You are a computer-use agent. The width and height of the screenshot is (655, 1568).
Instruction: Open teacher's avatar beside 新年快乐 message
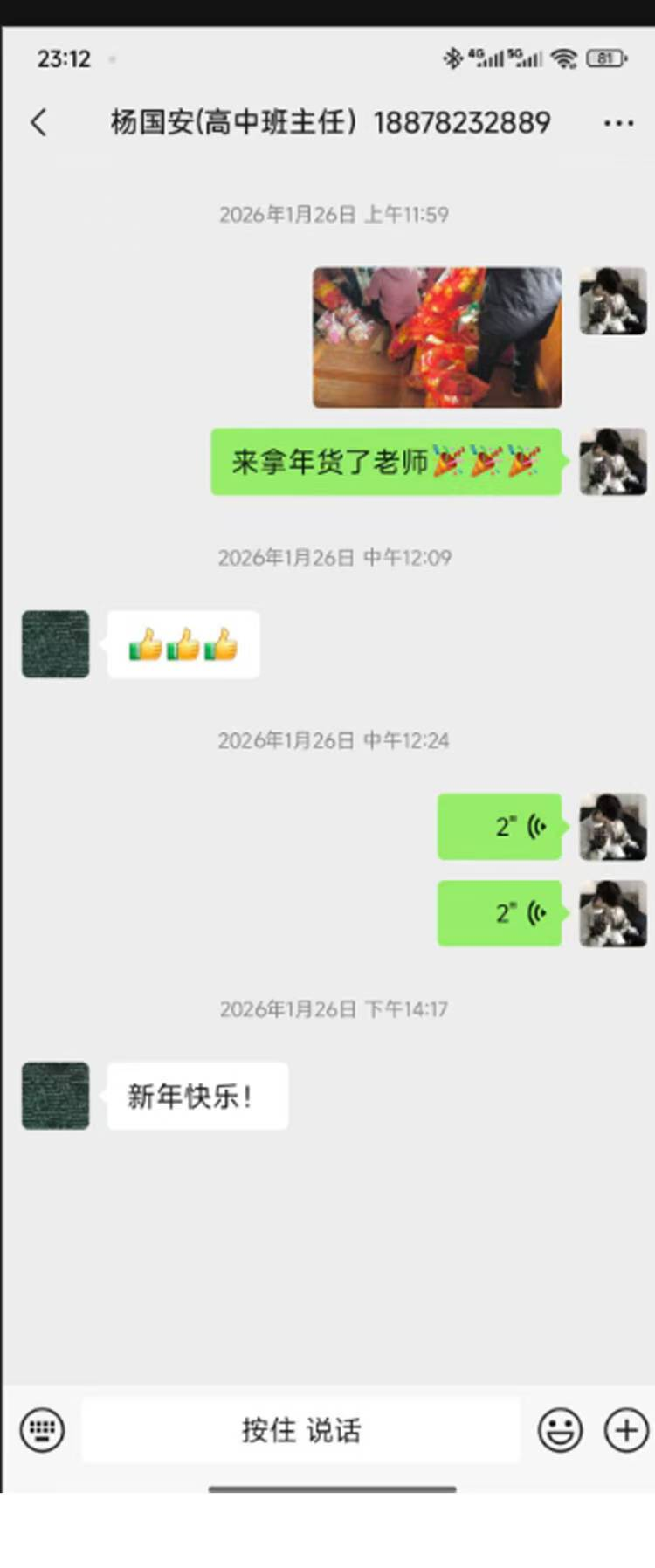click(56, 1095)
